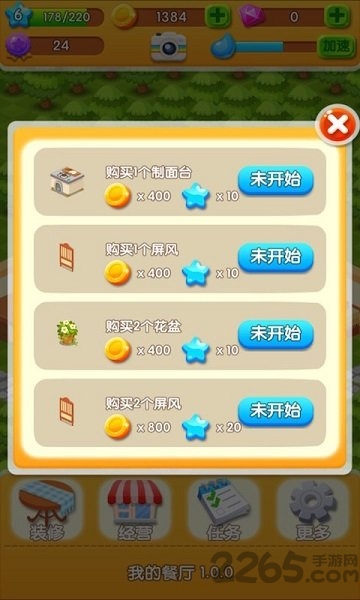360x600 pixels.
Task: Tap 未开始 for 购买1个屏风 task
Action: pos(276,257)
